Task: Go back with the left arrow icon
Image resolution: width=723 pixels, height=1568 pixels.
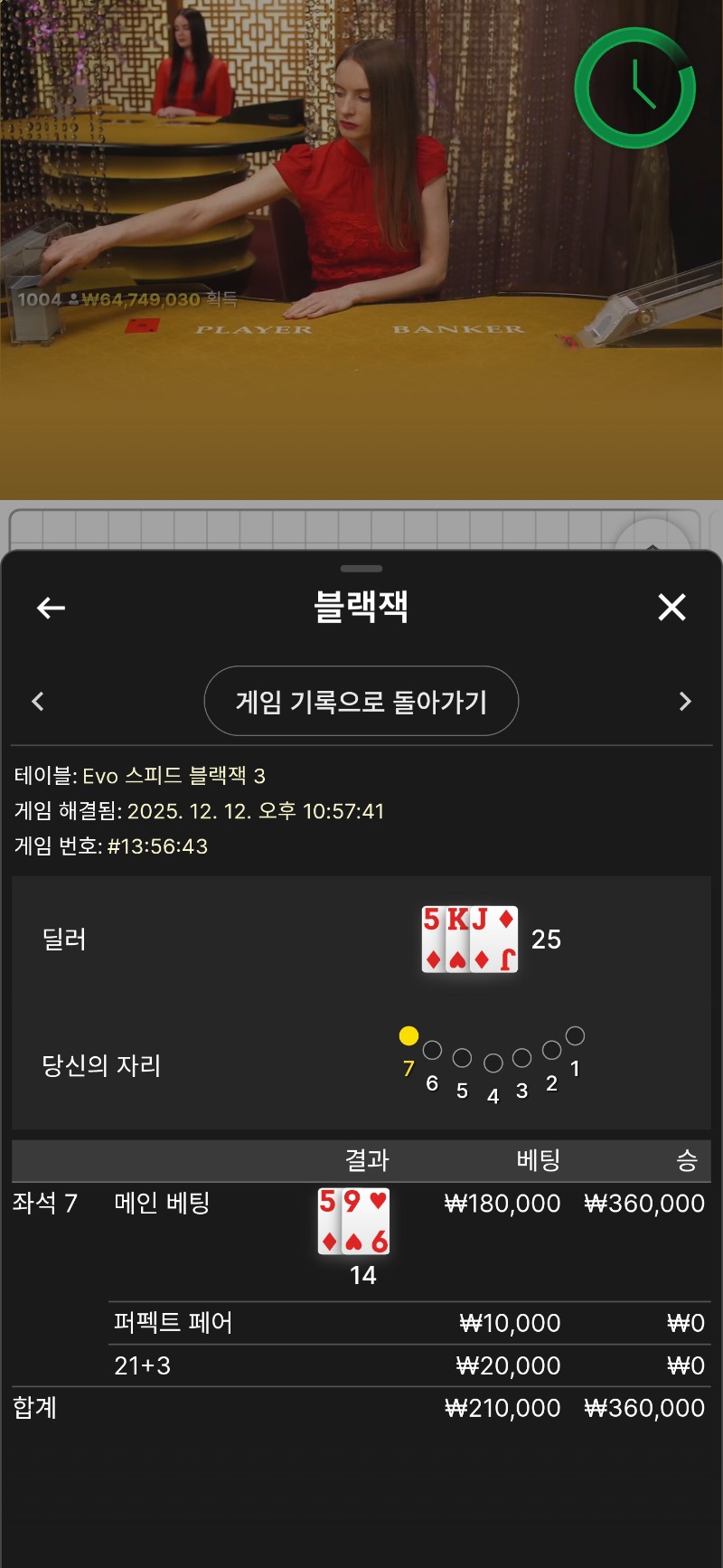Action: 51,608
